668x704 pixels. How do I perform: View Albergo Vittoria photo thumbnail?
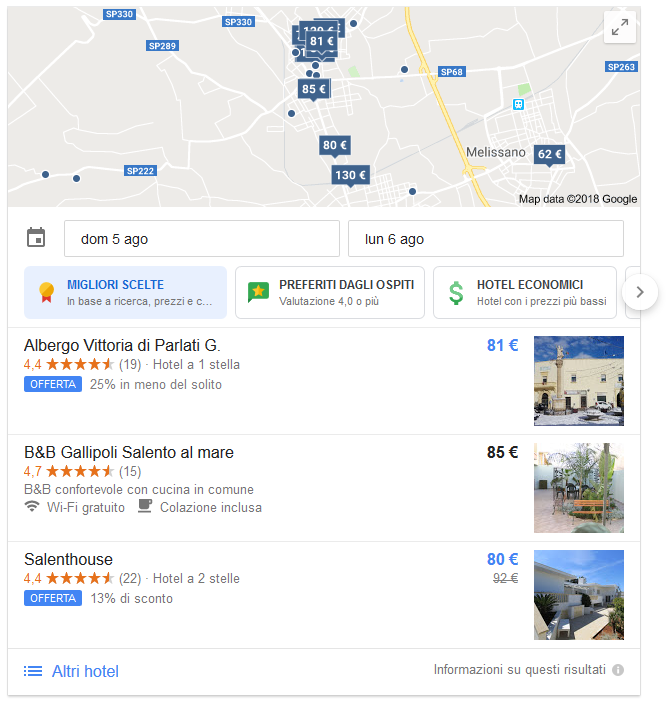578,380
